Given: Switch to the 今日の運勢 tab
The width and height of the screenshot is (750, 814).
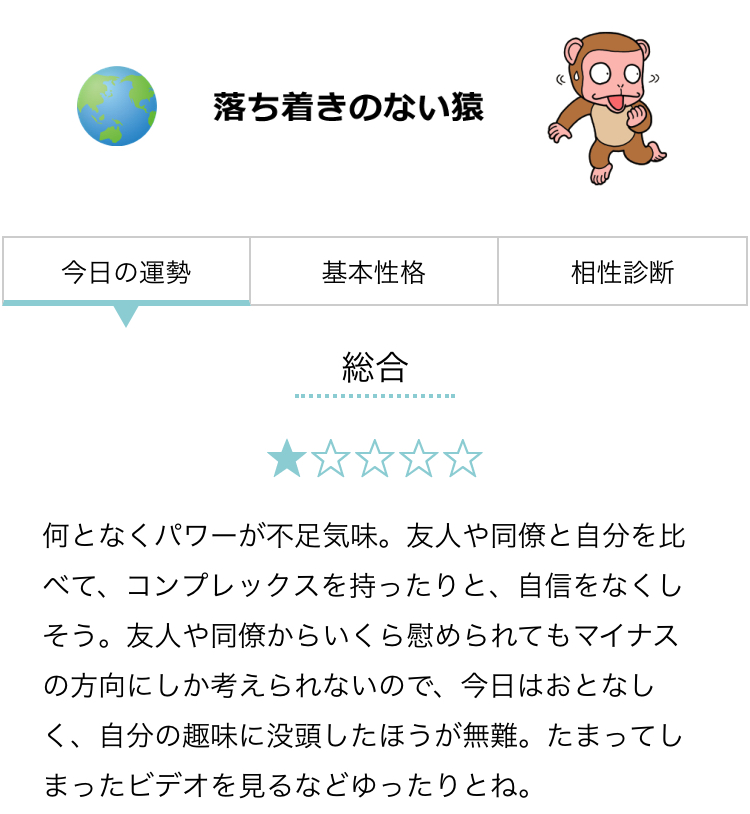Looking at the screenshot, I should coord(126,271).
